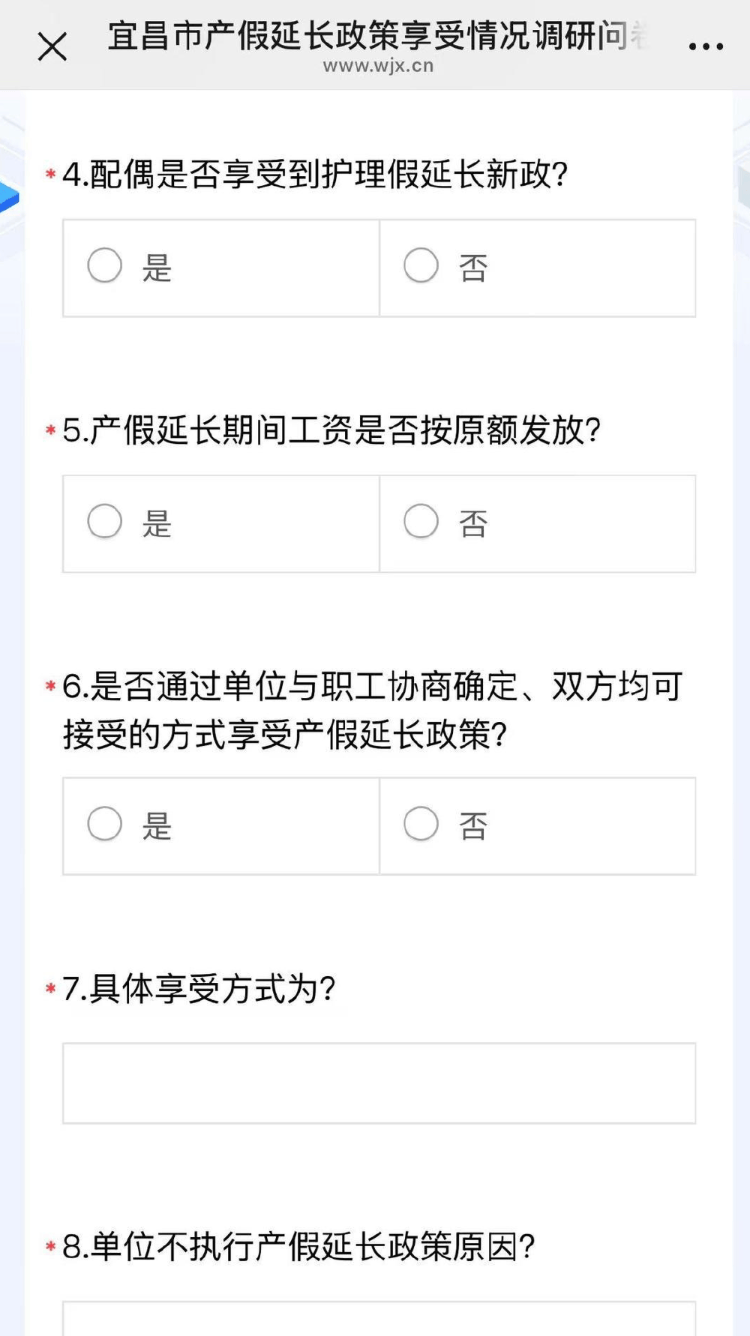Tap the answer box under question 7
The width and height of the screenshot is (750, 1336).
(x=379, y=1082)
